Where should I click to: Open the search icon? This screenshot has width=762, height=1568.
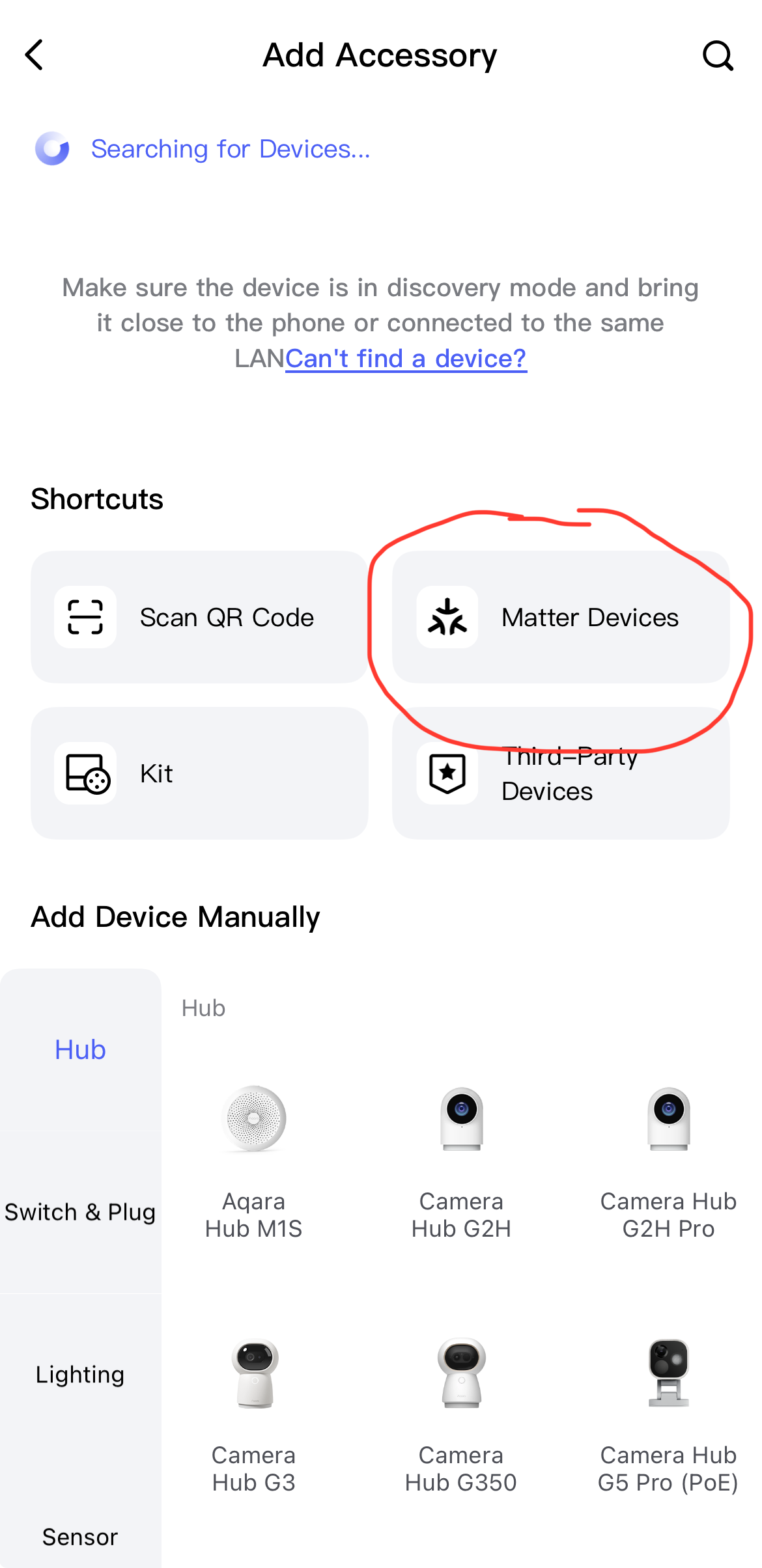click(x=718, y=55)
